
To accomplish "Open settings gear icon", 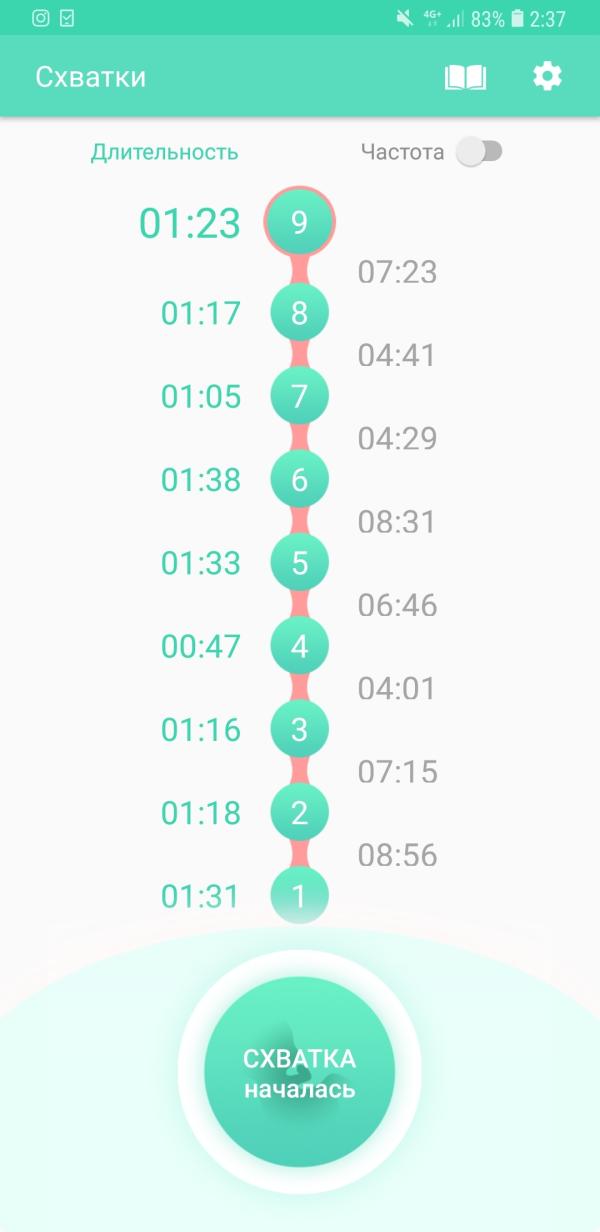I will tap(547, 76).
